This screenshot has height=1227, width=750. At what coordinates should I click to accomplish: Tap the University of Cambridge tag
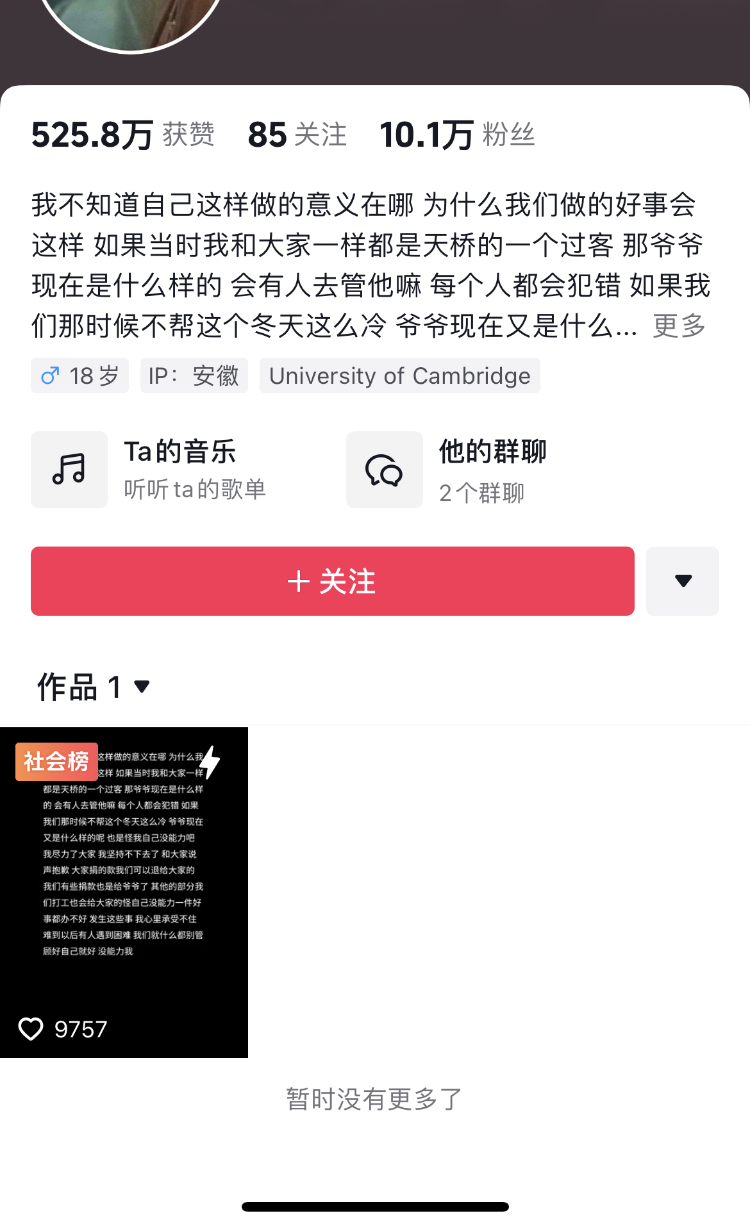pos(400,376)
